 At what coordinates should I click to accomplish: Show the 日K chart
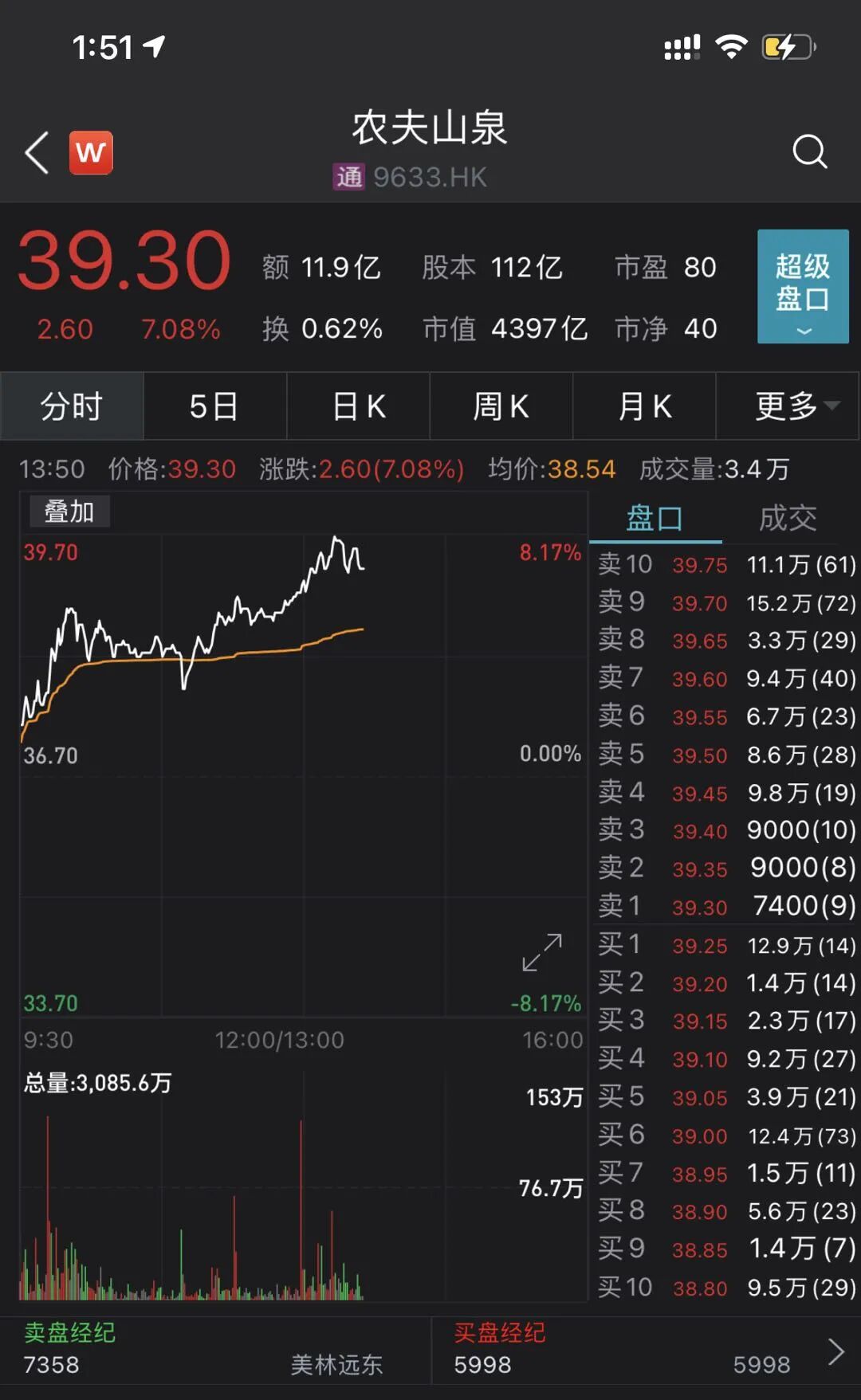tap(358, 406)
